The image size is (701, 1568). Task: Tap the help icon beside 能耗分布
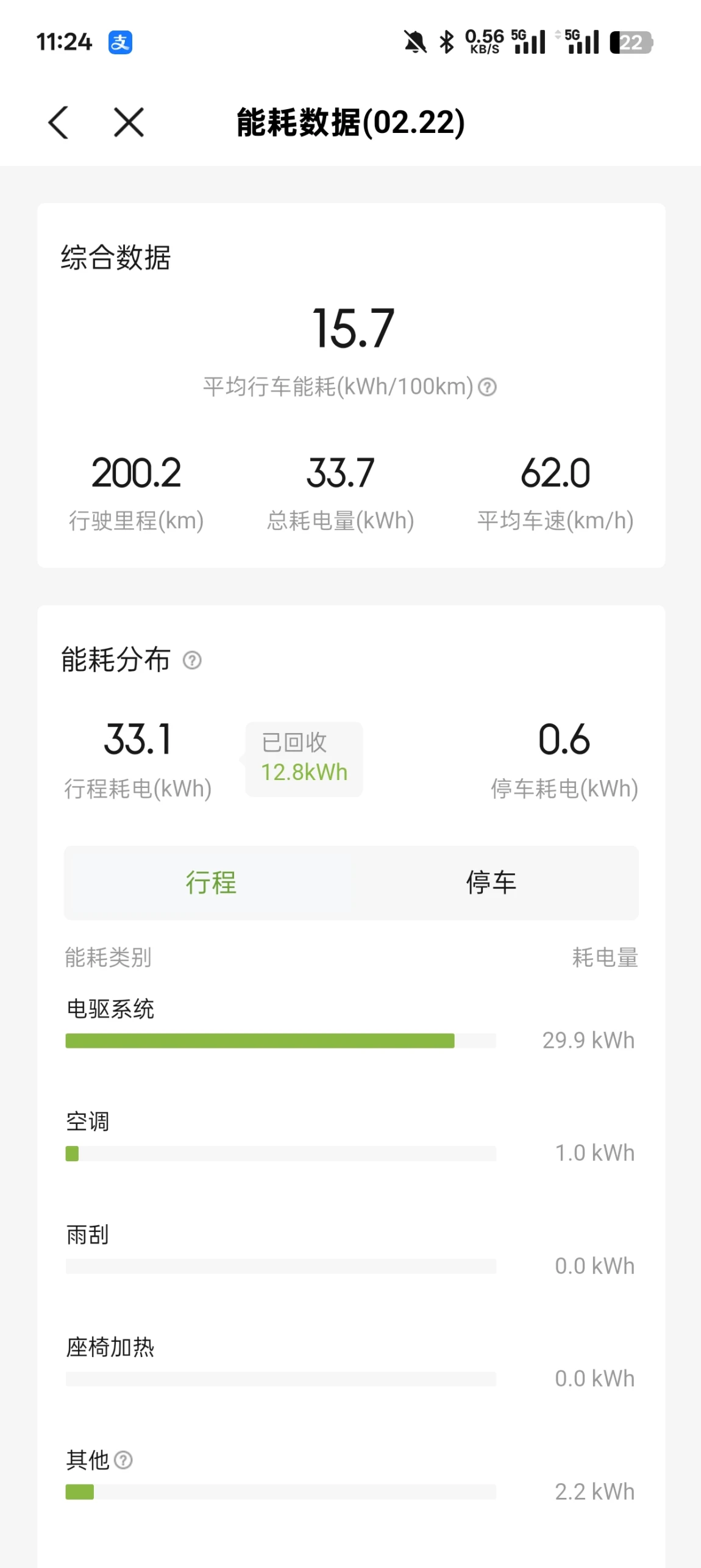(192, 660)
